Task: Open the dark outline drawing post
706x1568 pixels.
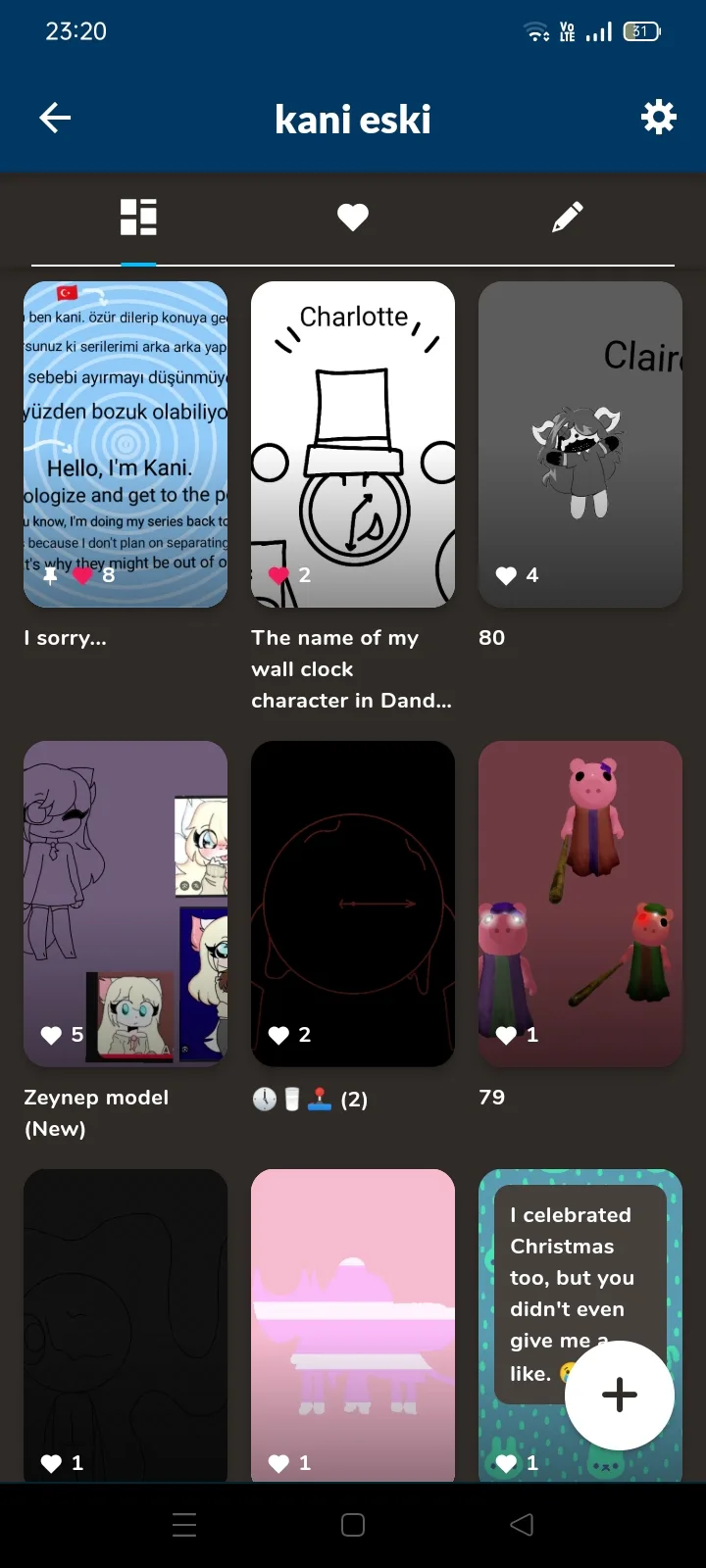Action: click(x=126, y=1325)
